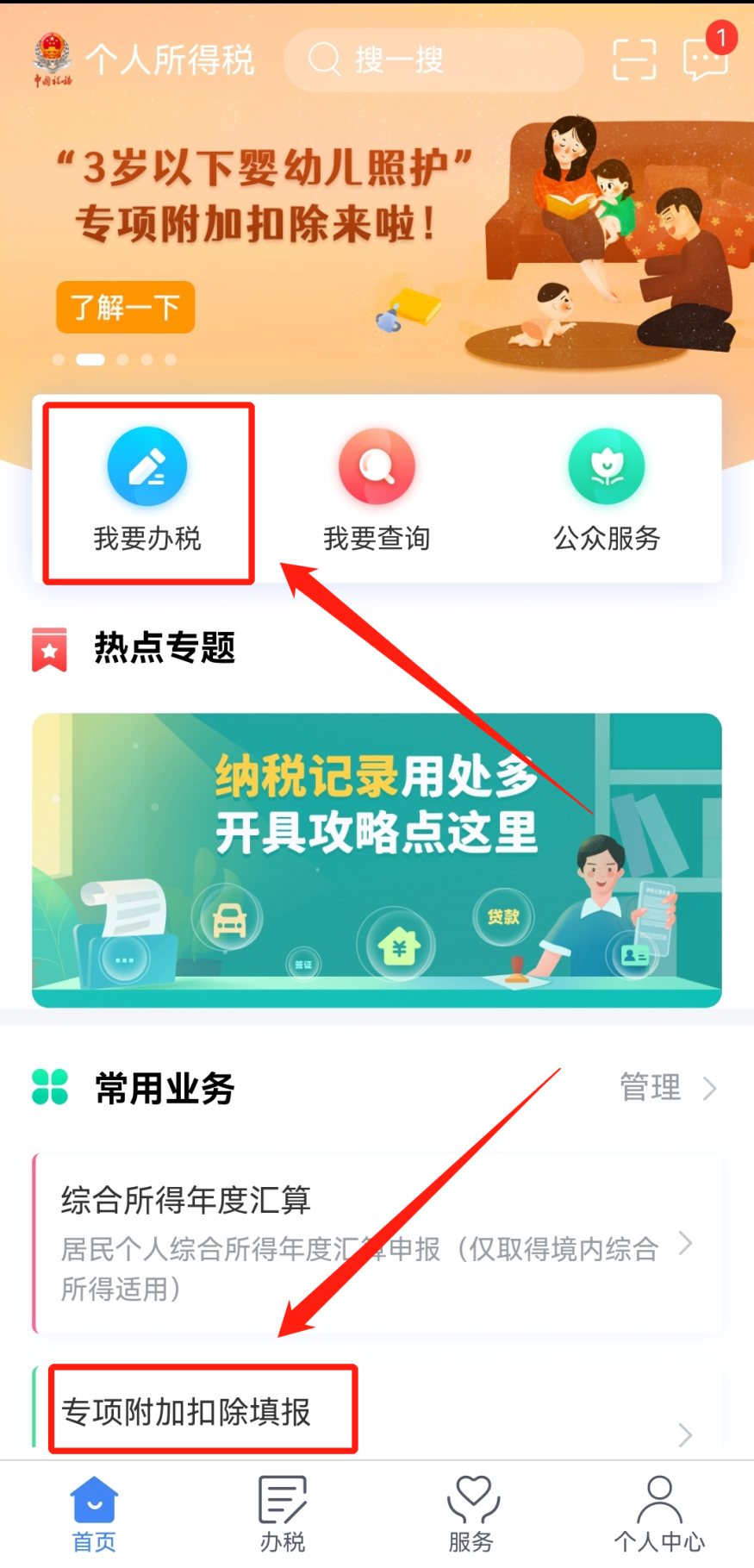Open the scan code icon
The width and height of the screenshot is (754, 1568).
tap(634, 60)
